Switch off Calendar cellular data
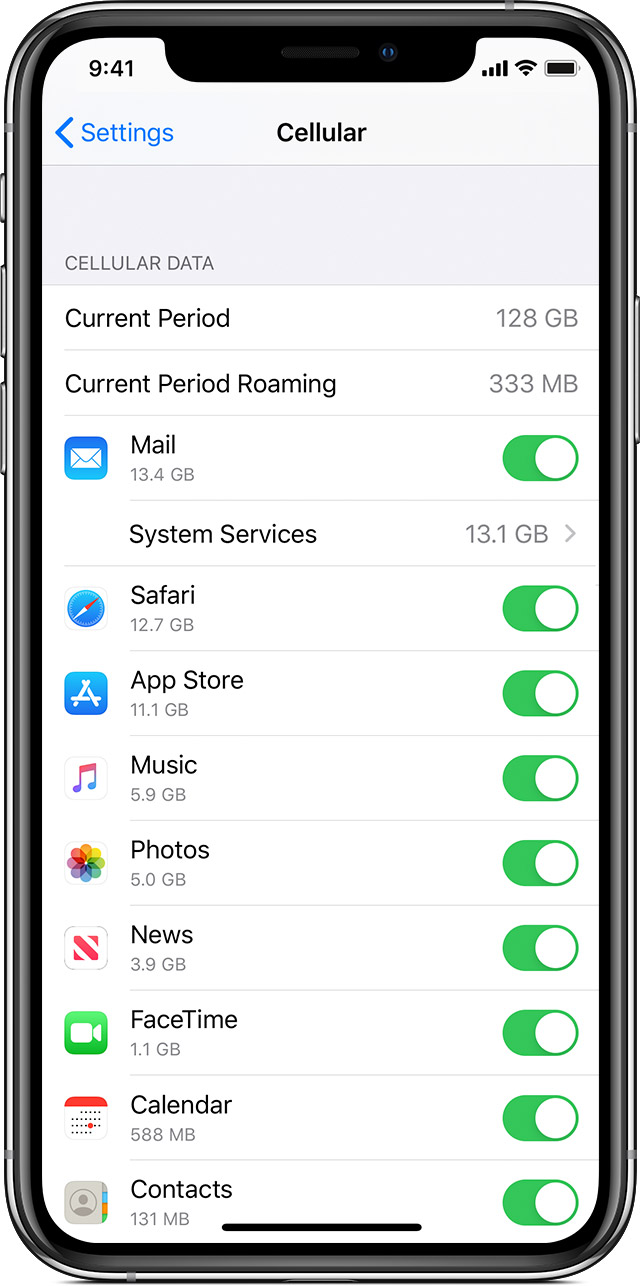This screenshot has height=1286, width=640. 540,1119
